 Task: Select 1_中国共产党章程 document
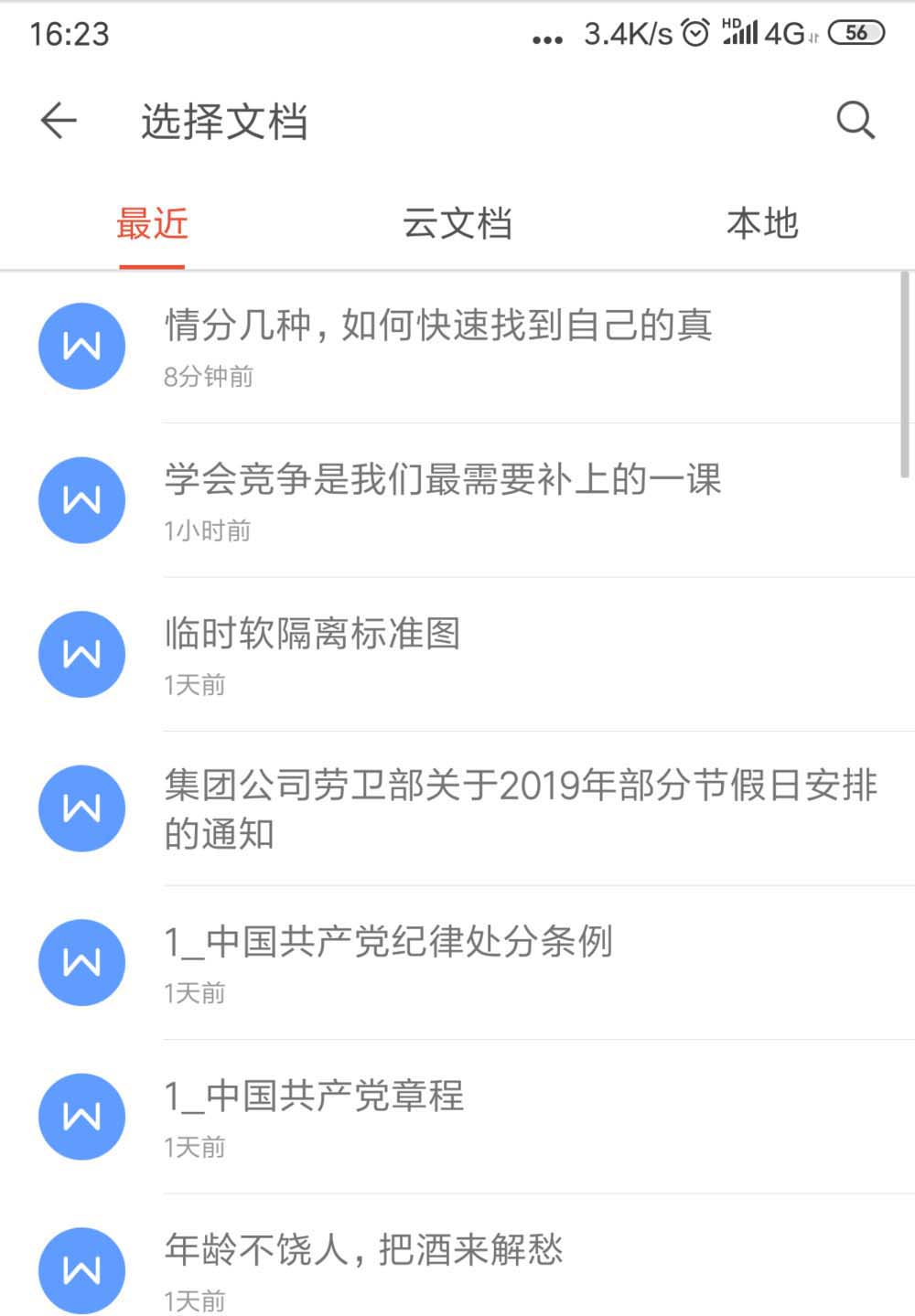pos(315,1115)
